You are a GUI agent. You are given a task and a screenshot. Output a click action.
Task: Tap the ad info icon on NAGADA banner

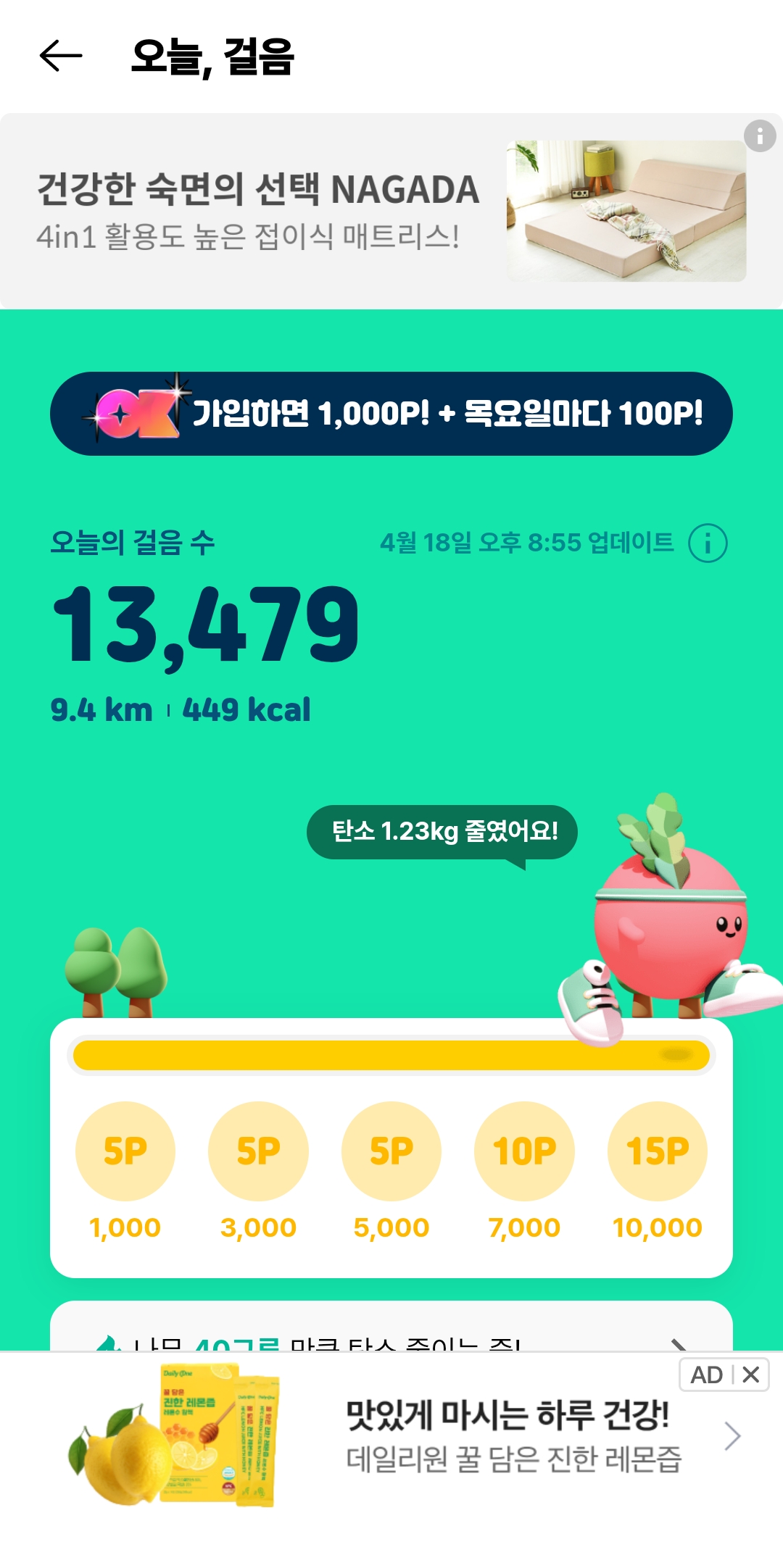pyautogui.click(x=760, y=135)
